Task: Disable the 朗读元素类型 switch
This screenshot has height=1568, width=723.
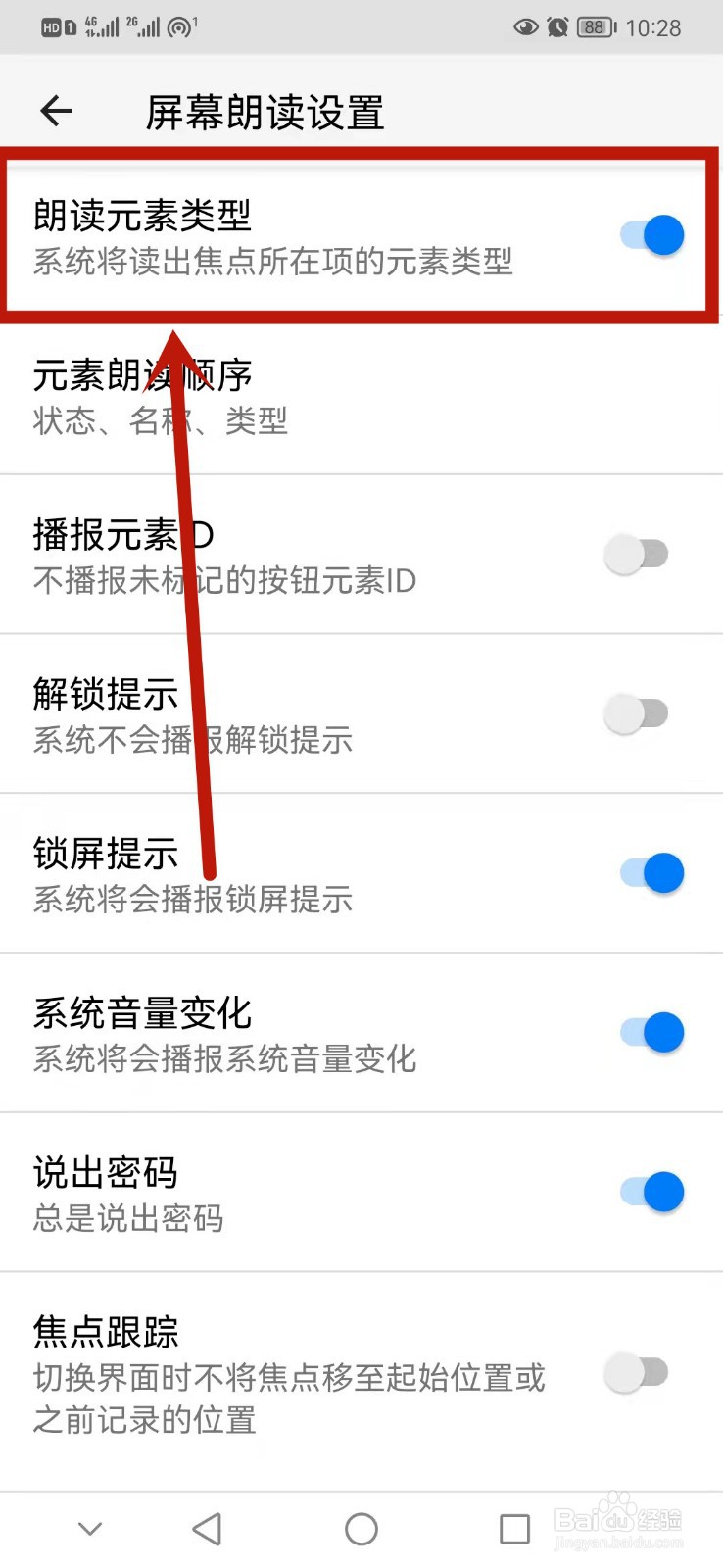Action: pyautogui.click(x=651, y=235)
